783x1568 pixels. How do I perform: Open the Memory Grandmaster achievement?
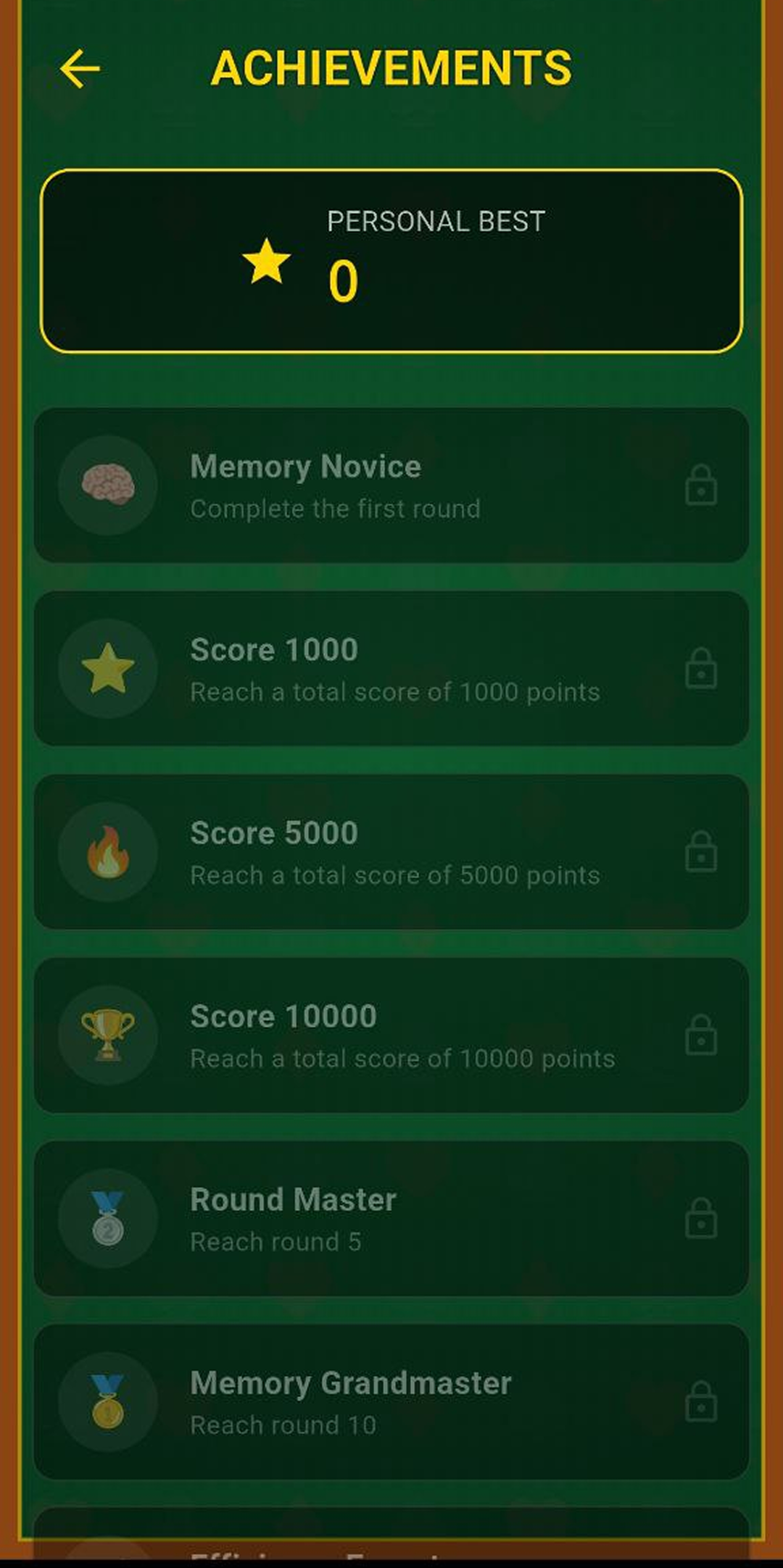(x=391, y=1403)
